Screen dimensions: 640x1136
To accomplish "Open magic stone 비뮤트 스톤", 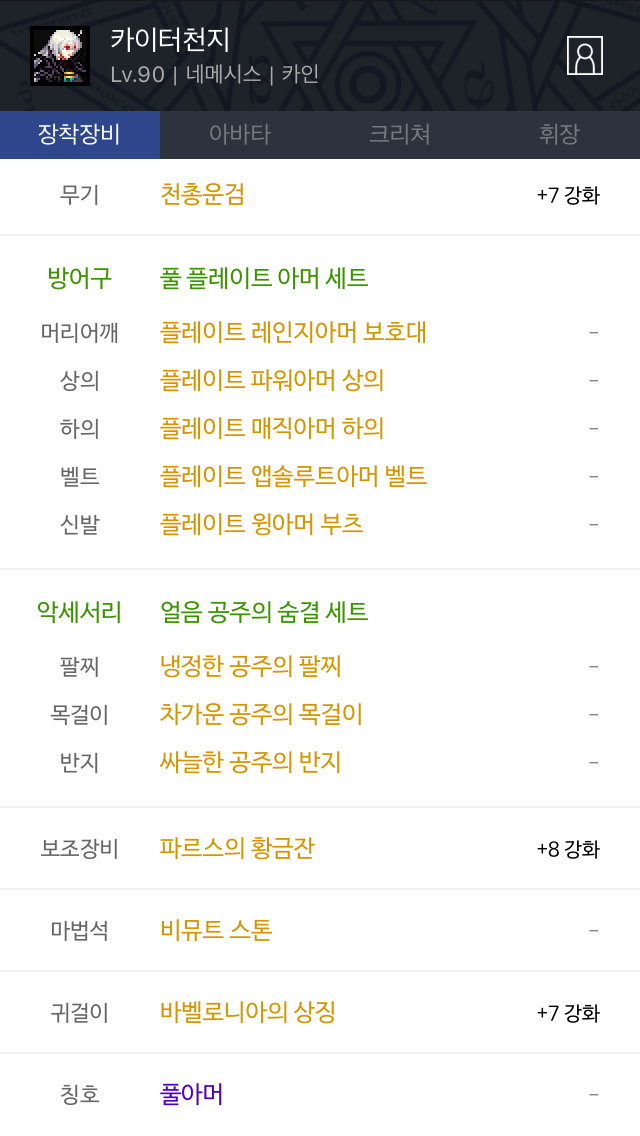I will [216, 930].
